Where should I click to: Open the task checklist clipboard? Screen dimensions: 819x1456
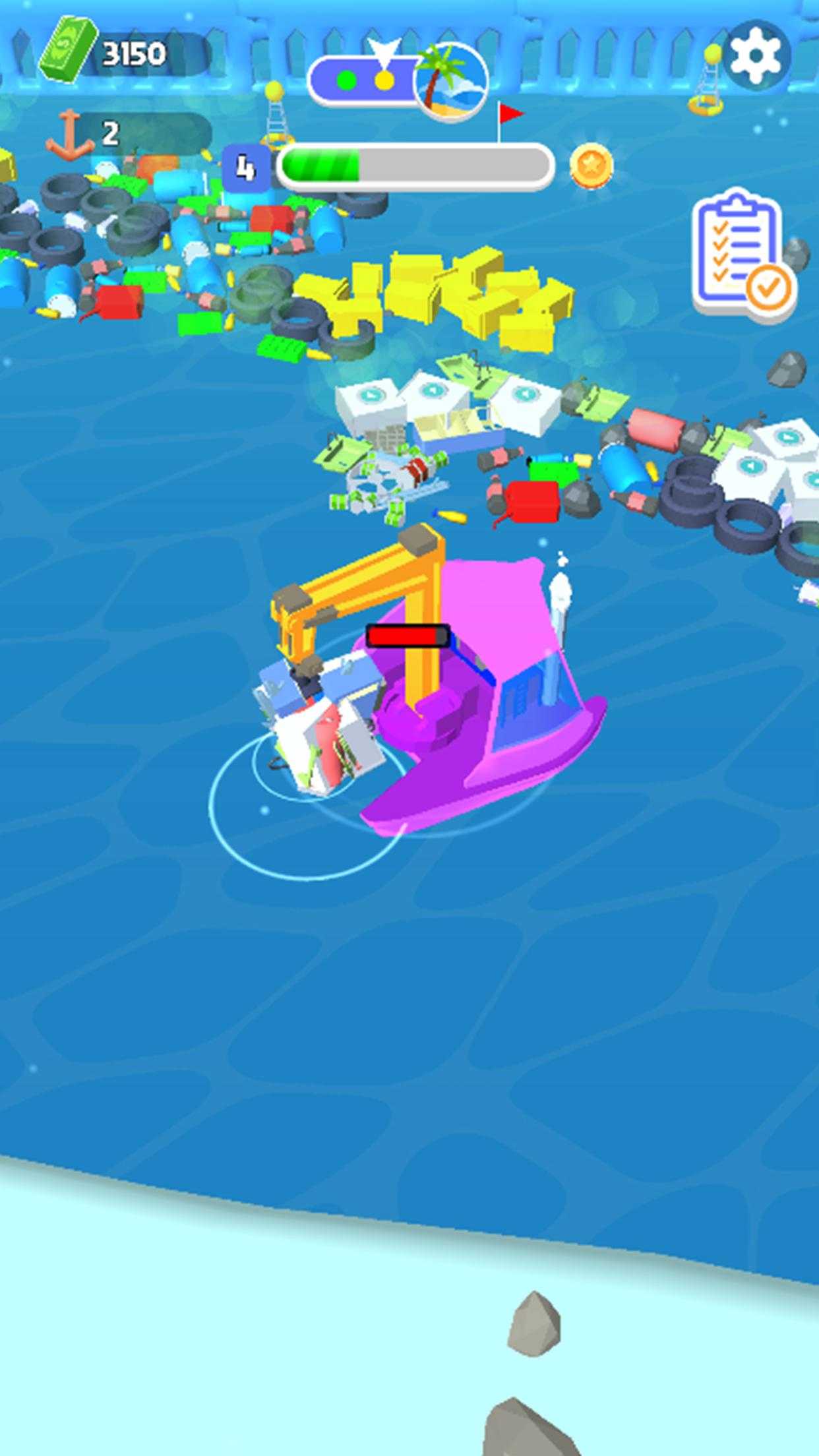(741, 254)
